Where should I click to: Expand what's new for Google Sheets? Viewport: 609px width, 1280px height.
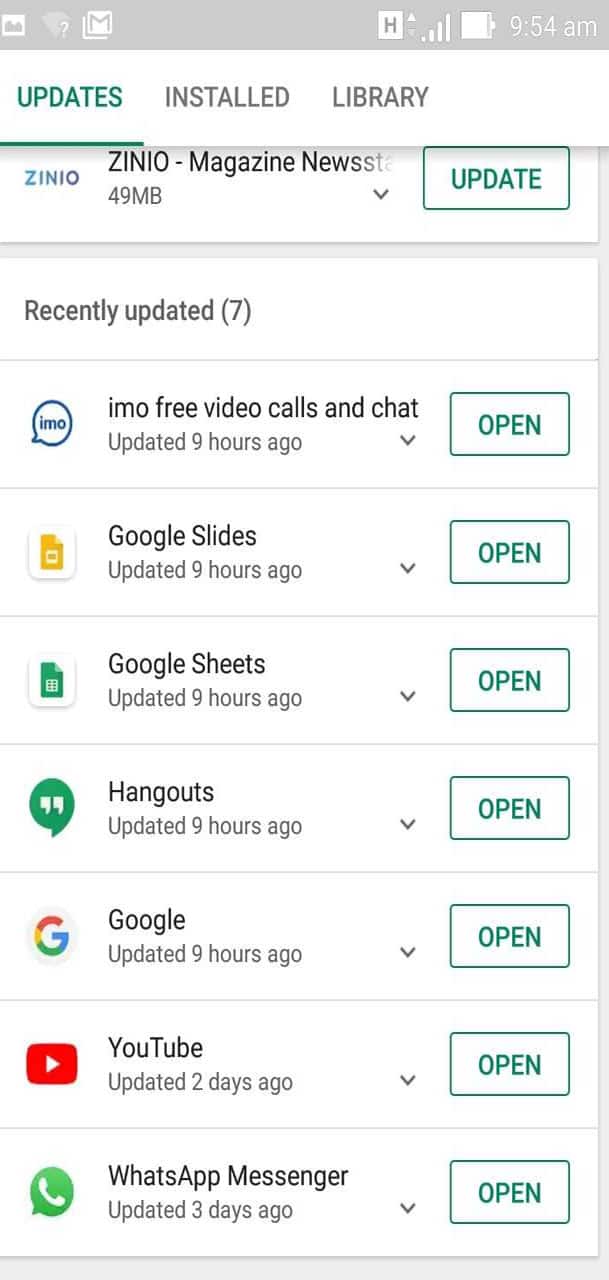click(x=407, y=696)
